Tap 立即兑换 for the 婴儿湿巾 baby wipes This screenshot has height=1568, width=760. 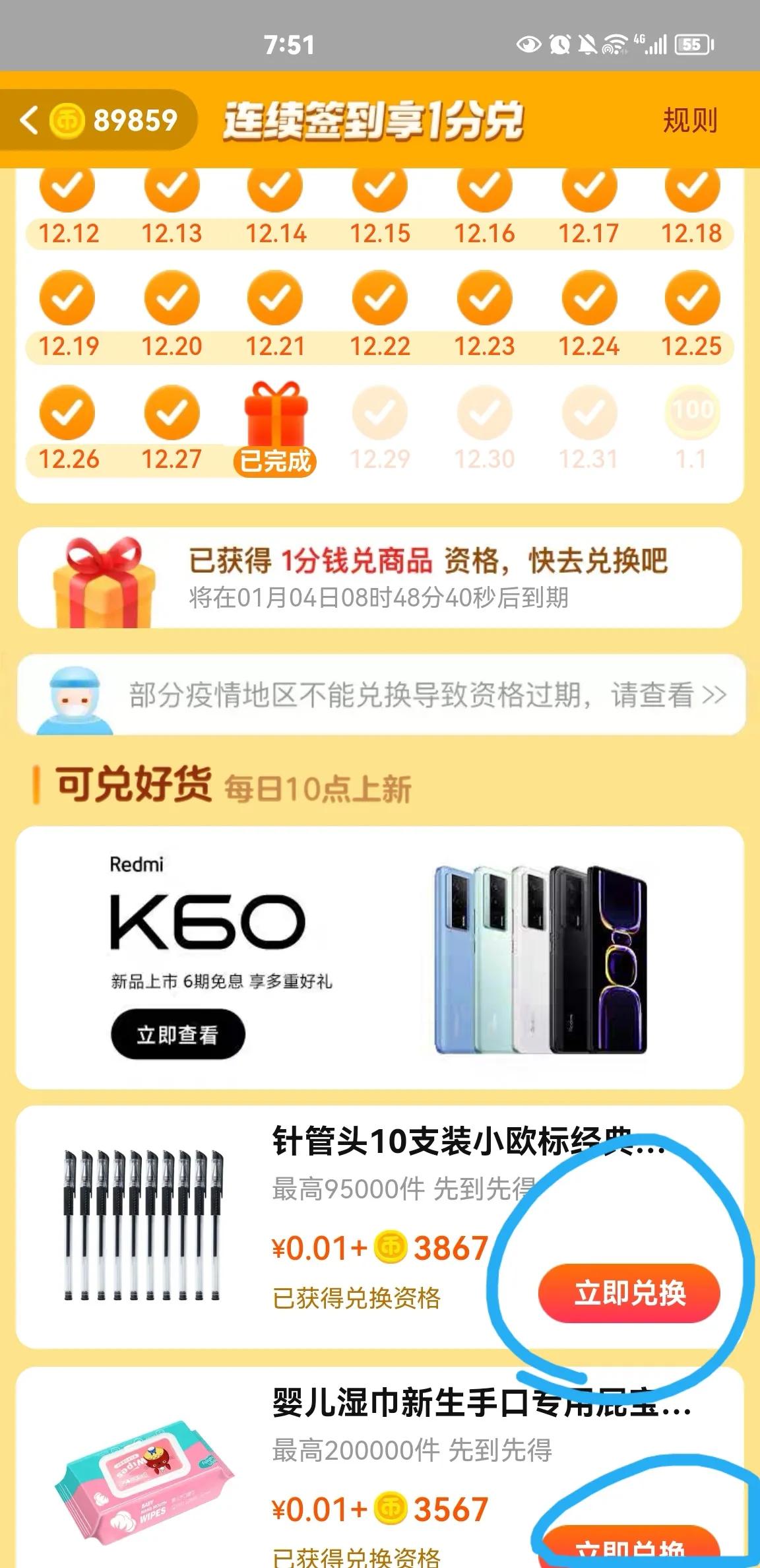click(x=629, y=1550)
